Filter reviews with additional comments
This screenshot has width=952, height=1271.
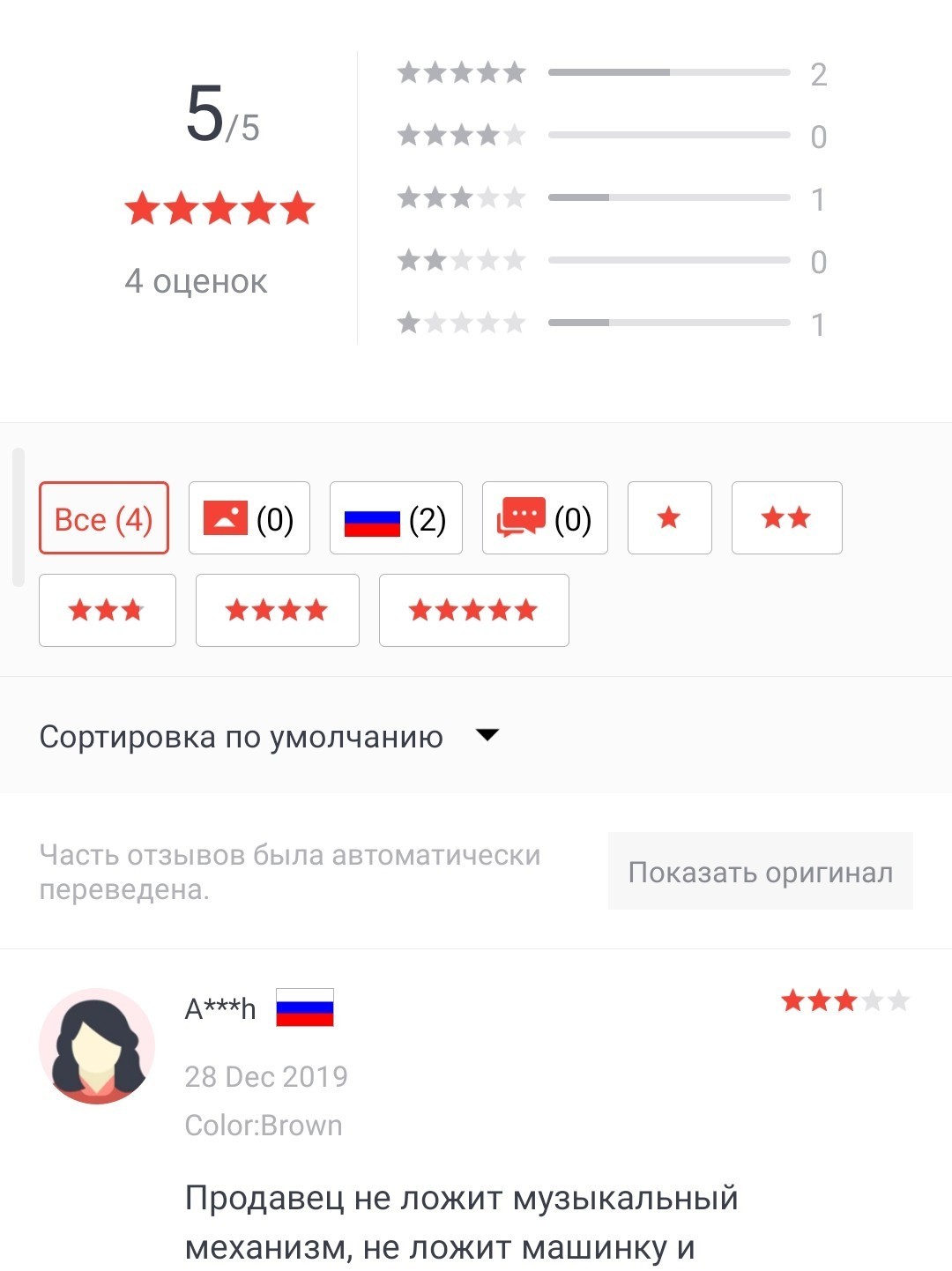544,518
